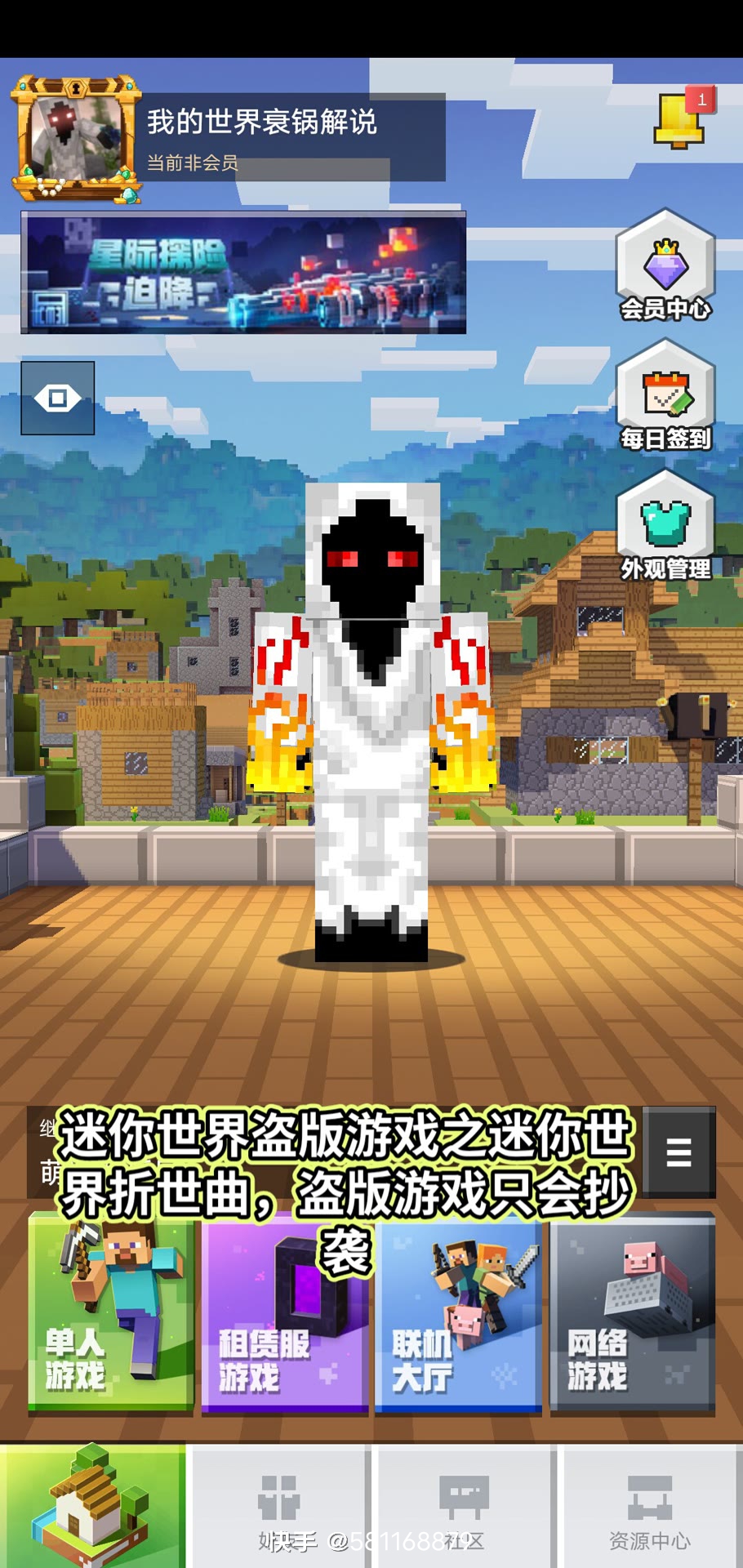Open the profile avatar 我的世界衰锅解说
743x1568 pixels.
[76, 139]
